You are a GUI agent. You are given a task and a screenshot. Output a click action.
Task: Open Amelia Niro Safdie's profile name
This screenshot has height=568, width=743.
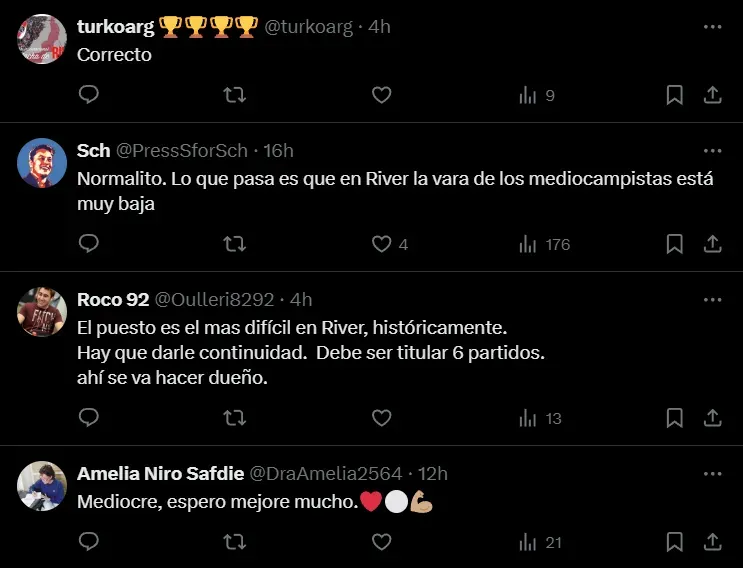tap(157, 473)
